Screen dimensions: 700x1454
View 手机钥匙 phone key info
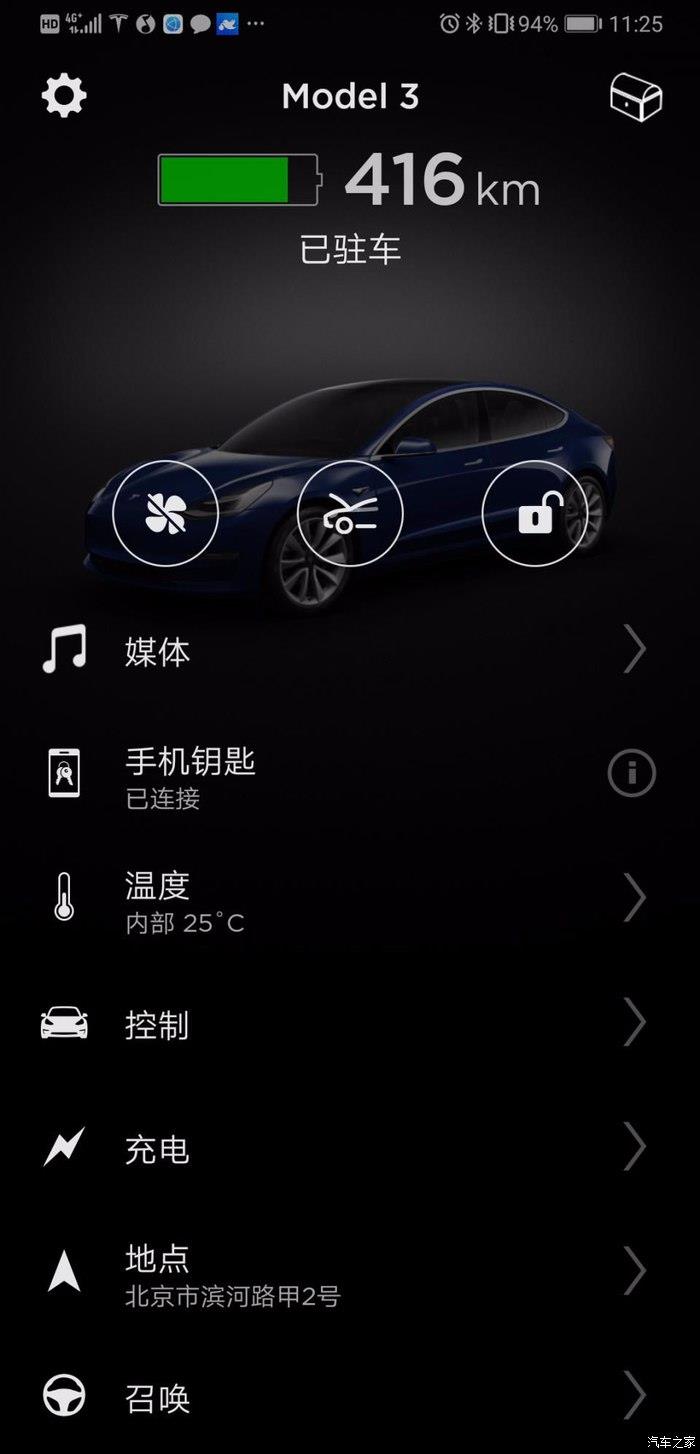tap(631, 774)
